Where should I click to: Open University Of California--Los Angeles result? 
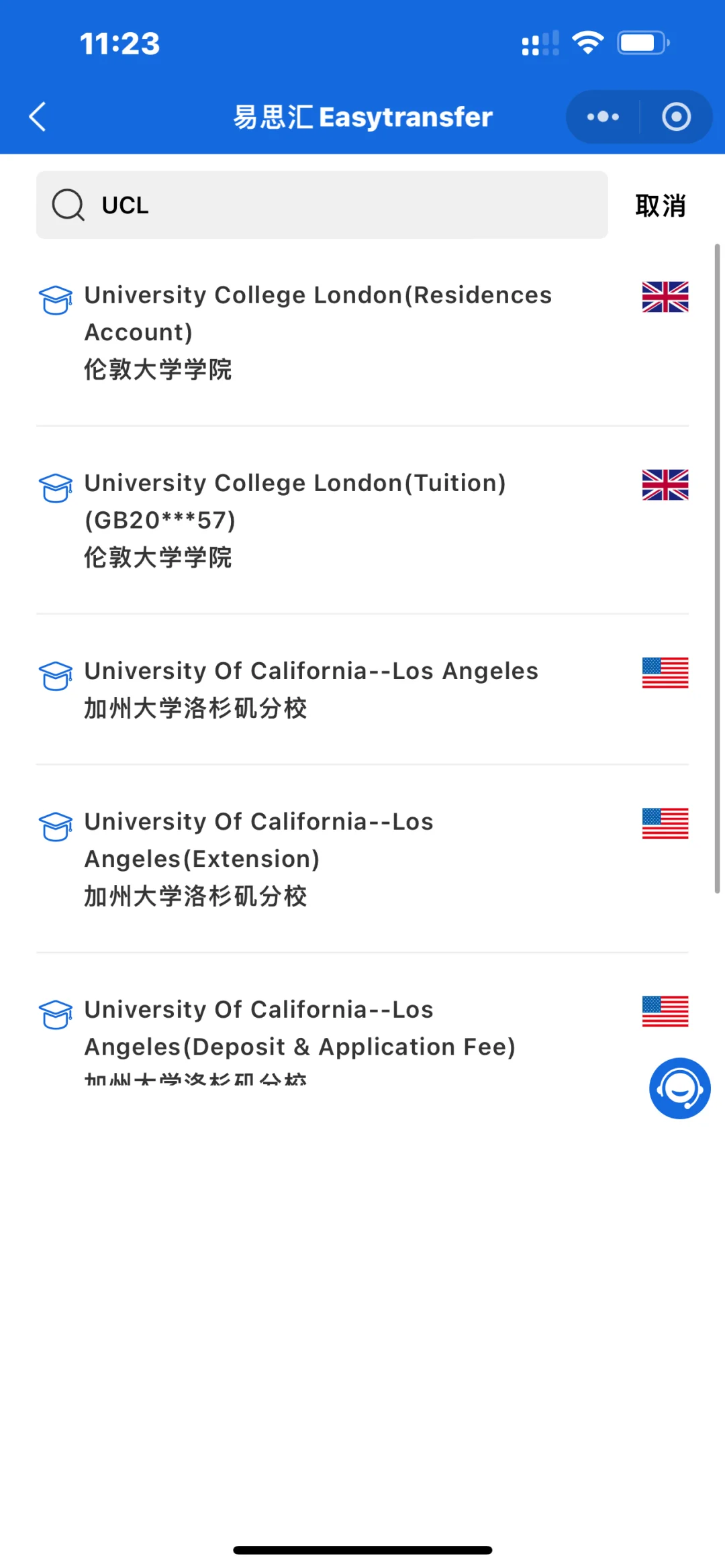pos(362,689)
